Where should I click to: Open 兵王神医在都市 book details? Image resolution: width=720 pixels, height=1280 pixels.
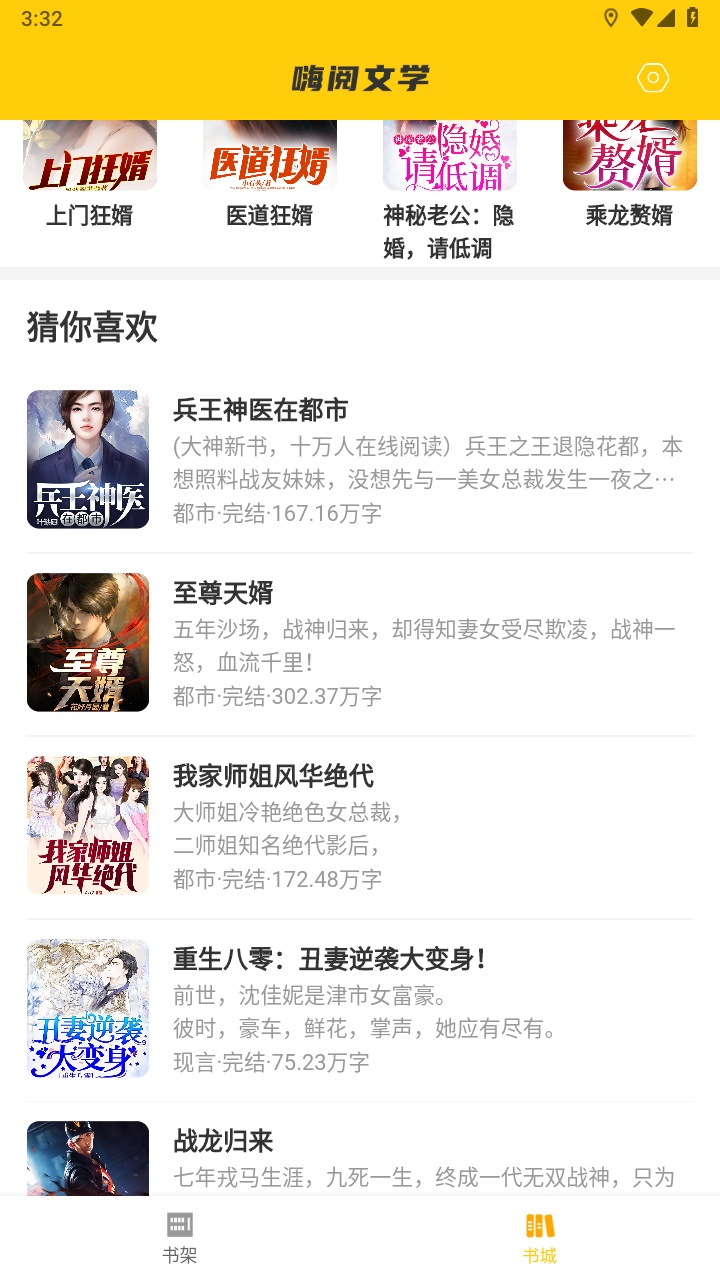[360, 460]
